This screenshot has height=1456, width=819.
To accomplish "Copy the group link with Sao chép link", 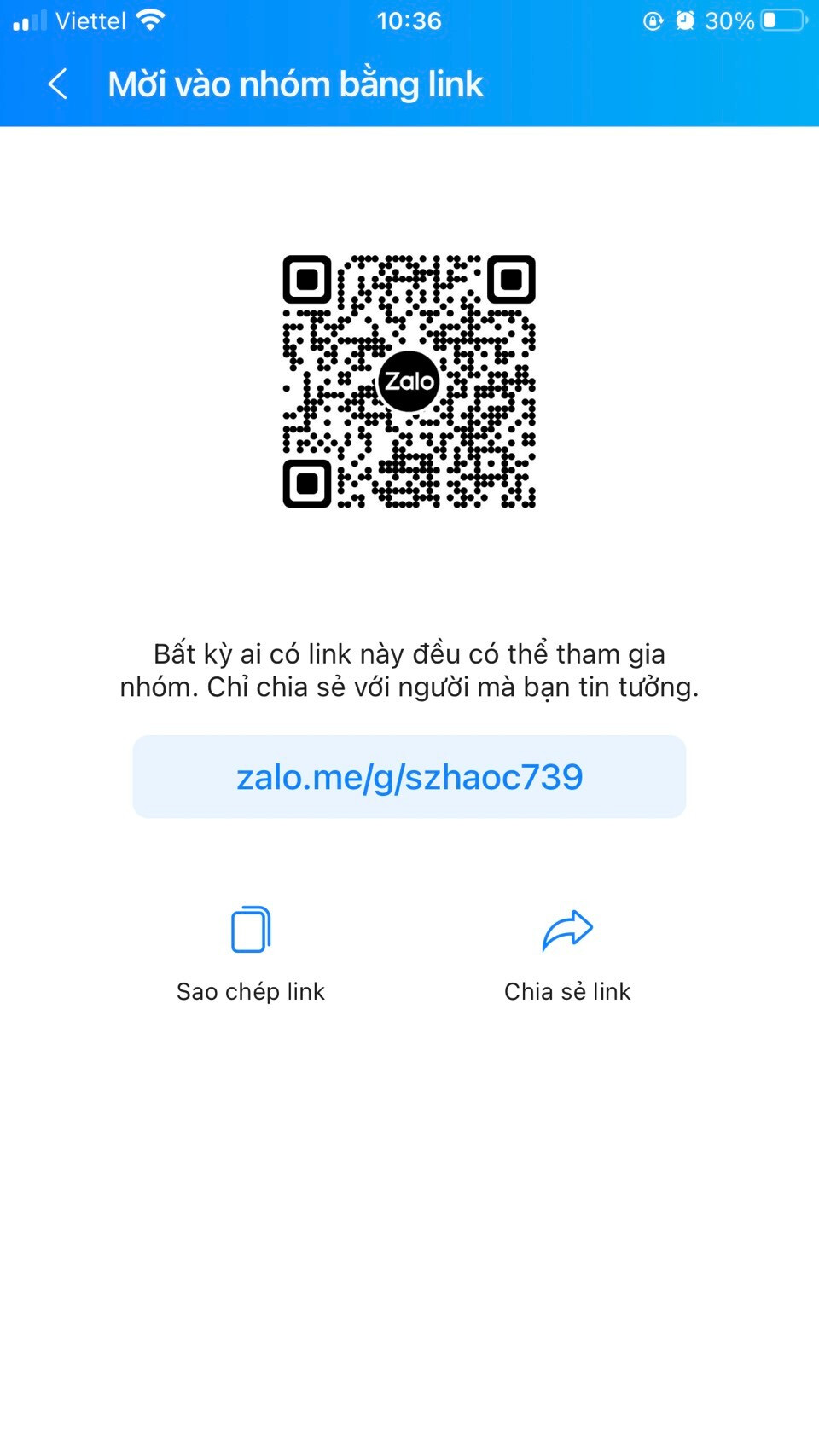I will coord(251,953).
